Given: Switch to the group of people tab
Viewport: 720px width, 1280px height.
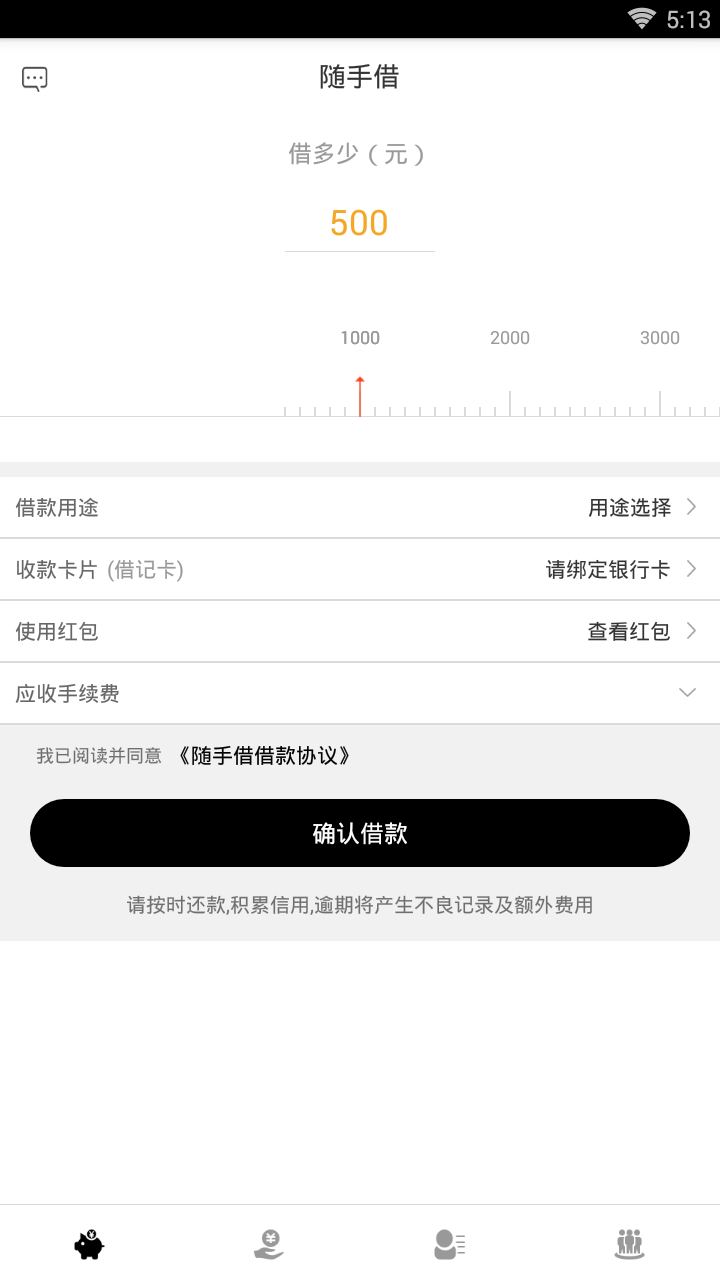Looking at the screenshot, I should 629,1244.
